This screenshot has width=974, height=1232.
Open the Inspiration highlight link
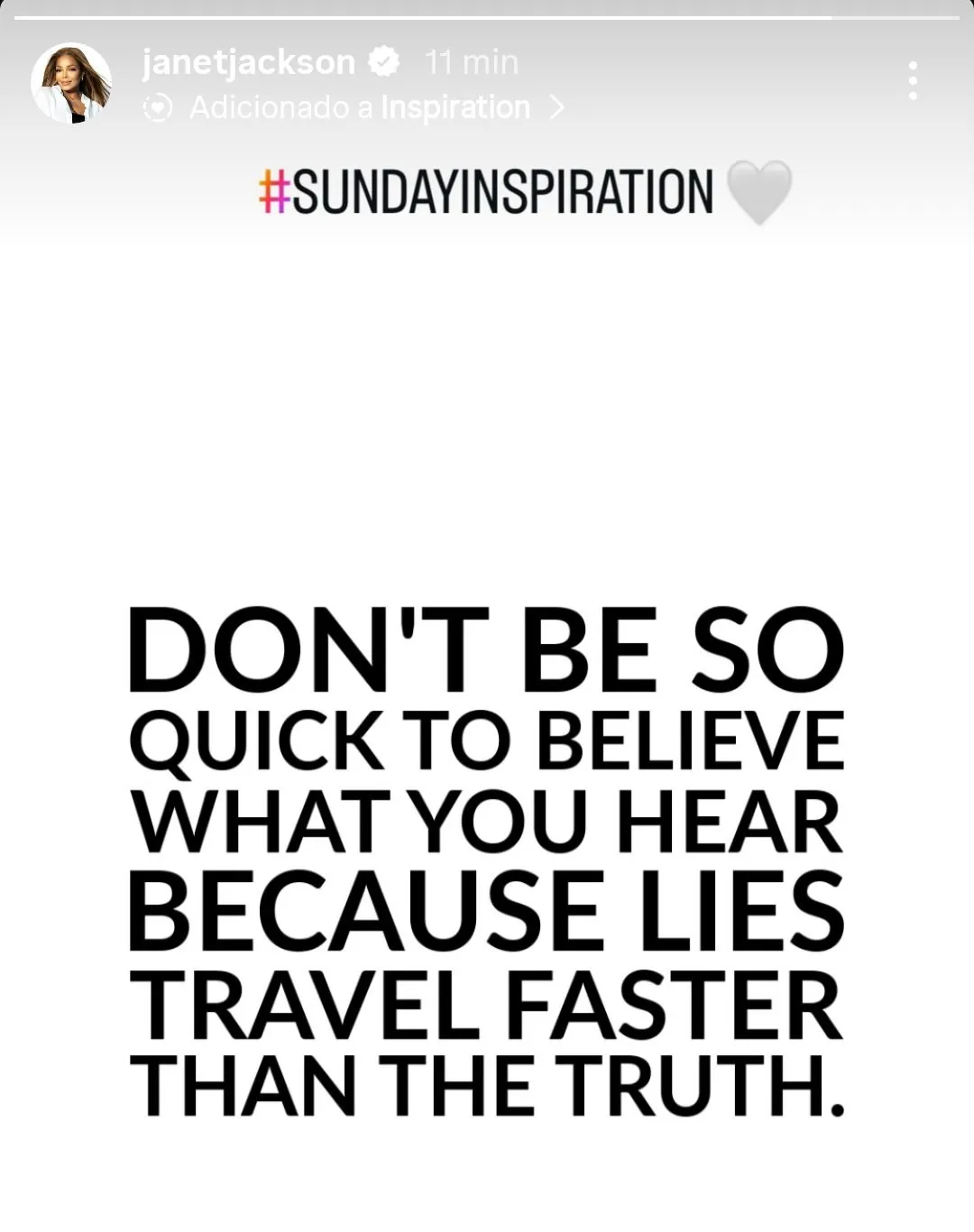[x=455, y=107]
